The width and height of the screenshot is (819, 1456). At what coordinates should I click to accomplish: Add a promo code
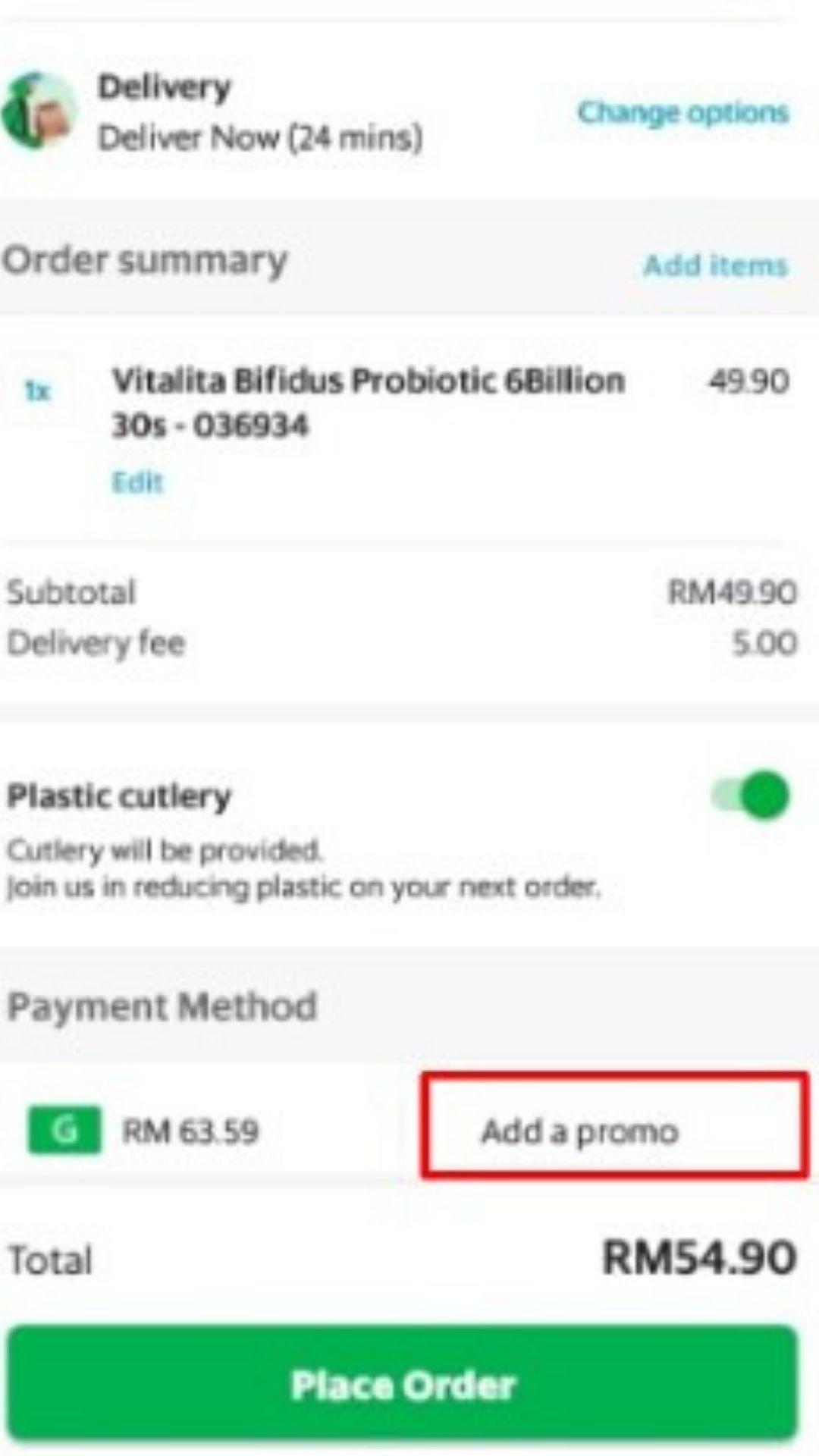615,1125
